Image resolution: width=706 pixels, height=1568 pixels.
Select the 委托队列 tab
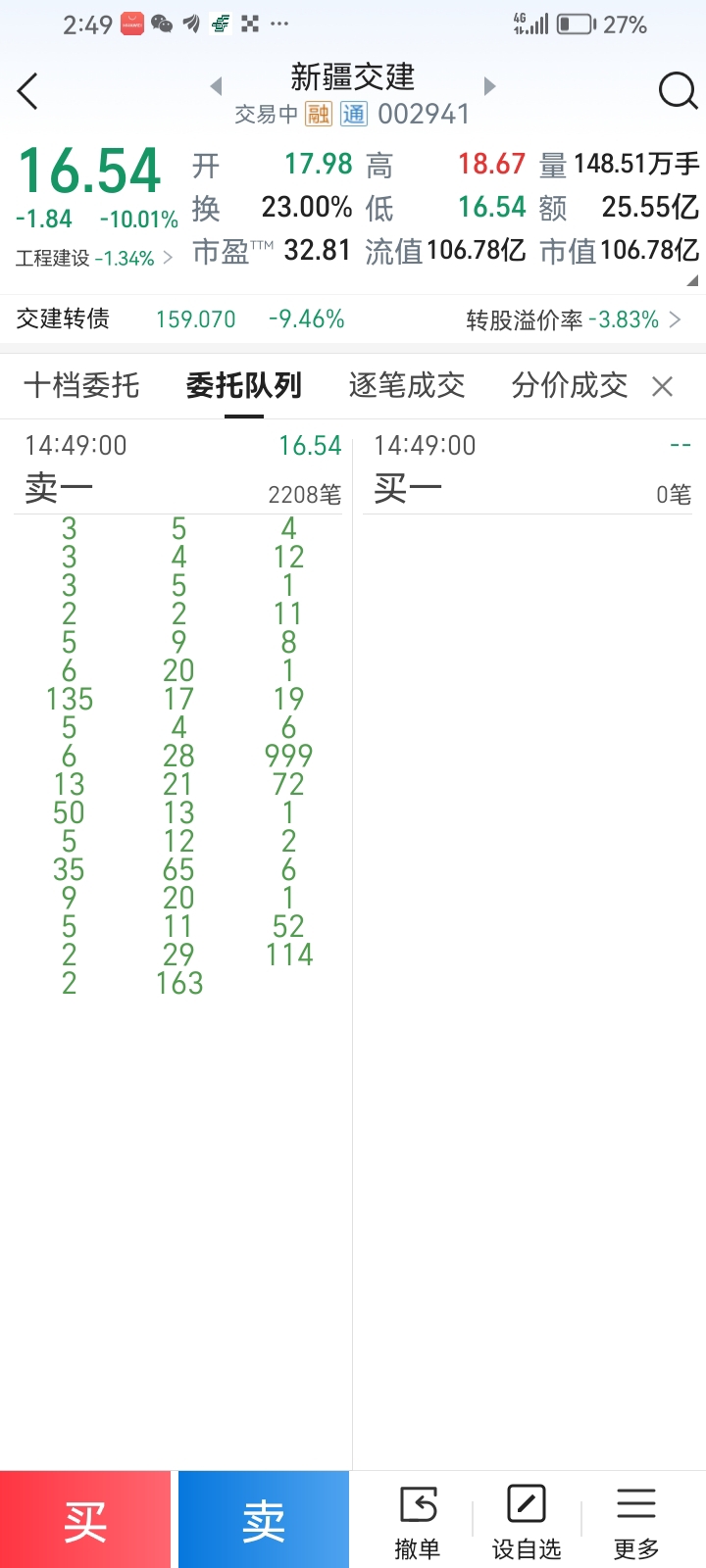(244, 385)
